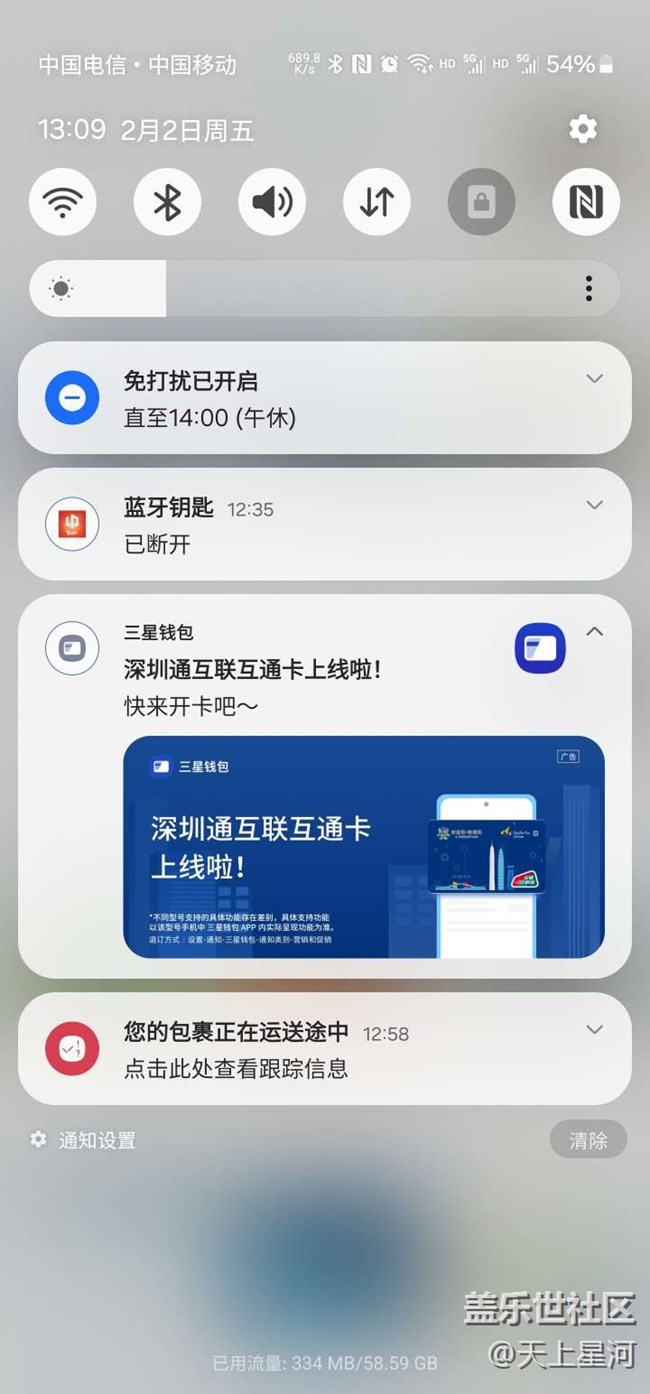
Task: Expand the 免打扰已开启 notification
Action: (595, 379)
